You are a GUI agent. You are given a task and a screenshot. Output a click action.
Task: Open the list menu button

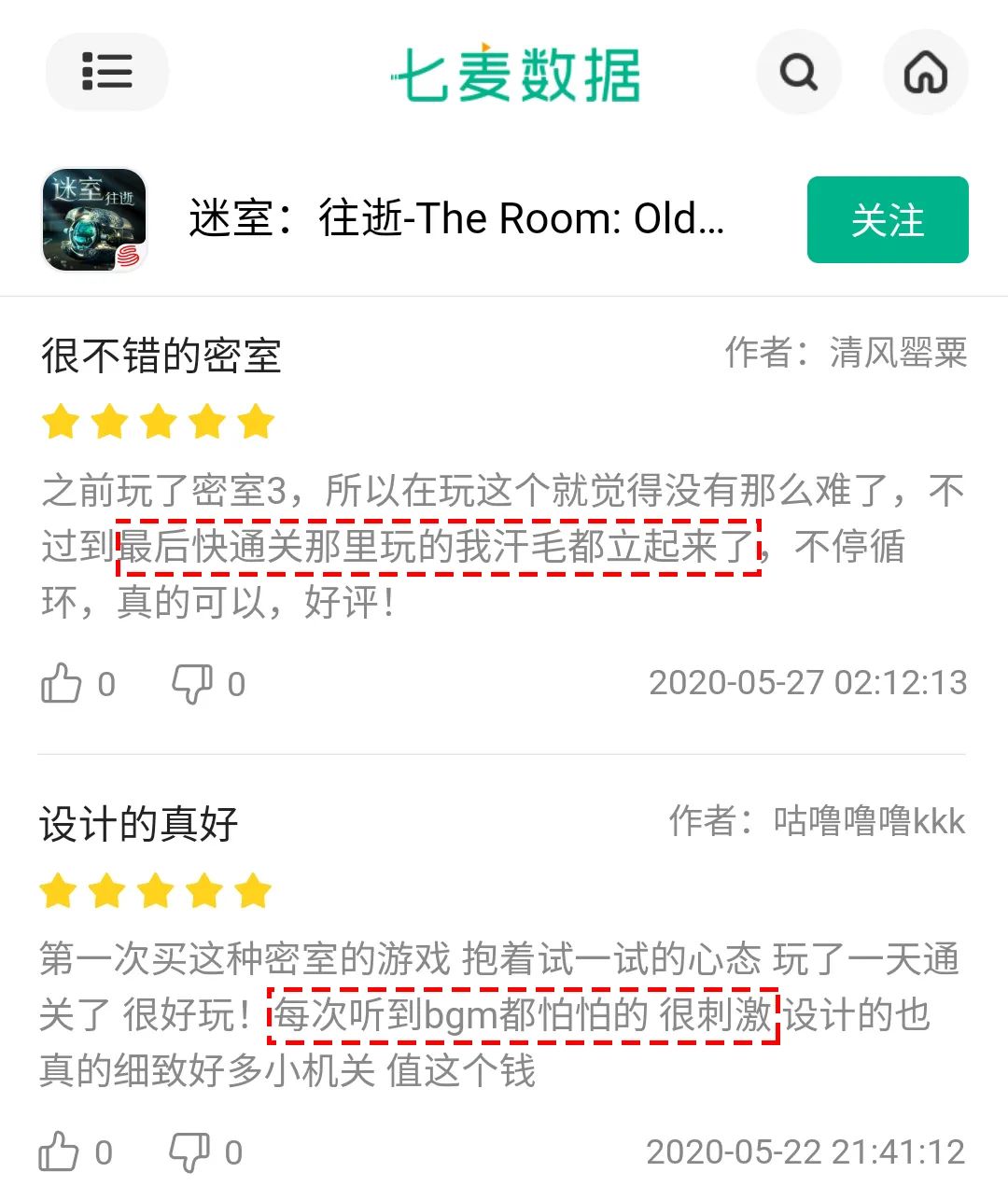[x=106, y=72]
